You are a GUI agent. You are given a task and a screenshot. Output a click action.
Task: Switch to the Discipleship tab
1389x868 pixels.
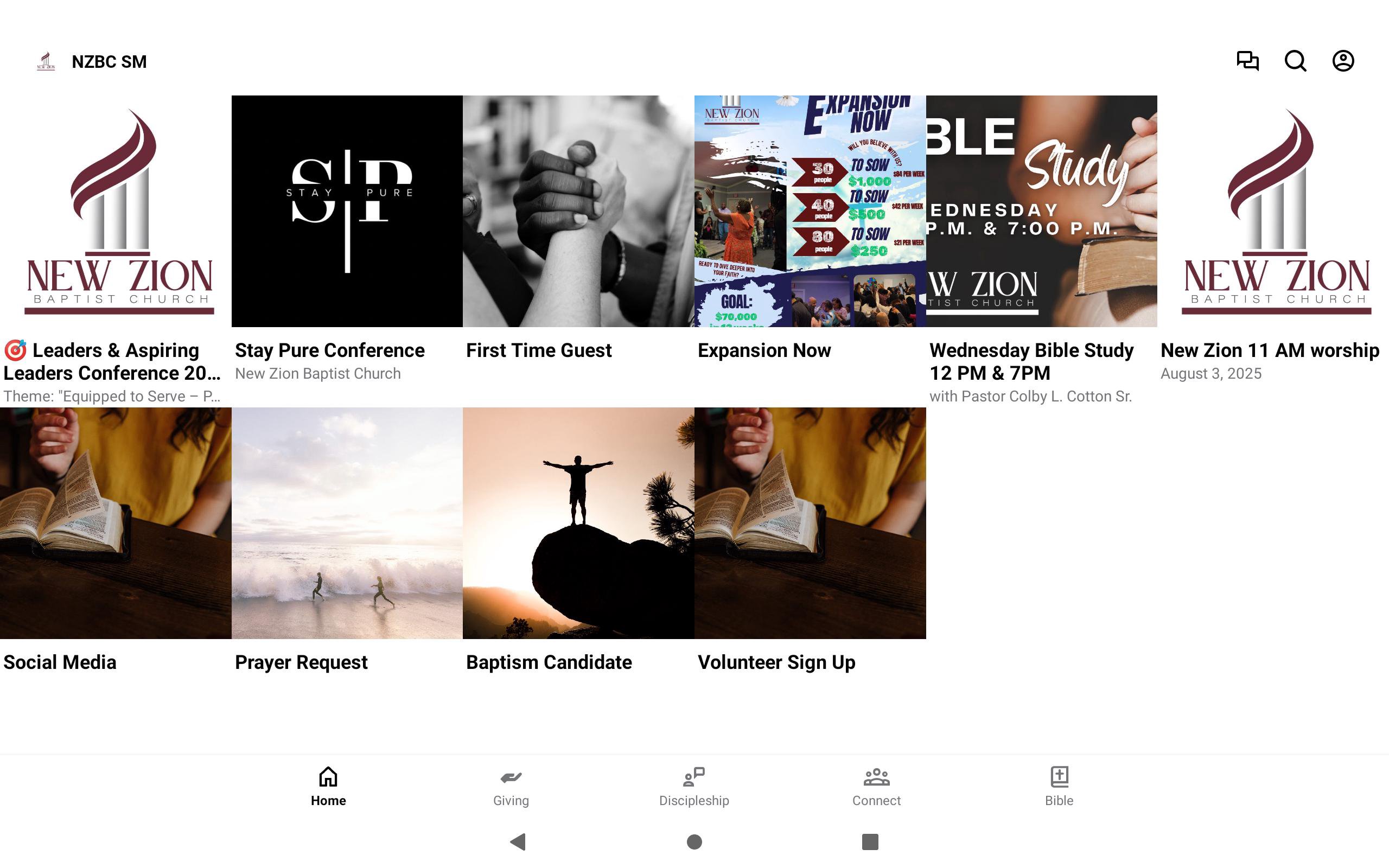point(694,787)
